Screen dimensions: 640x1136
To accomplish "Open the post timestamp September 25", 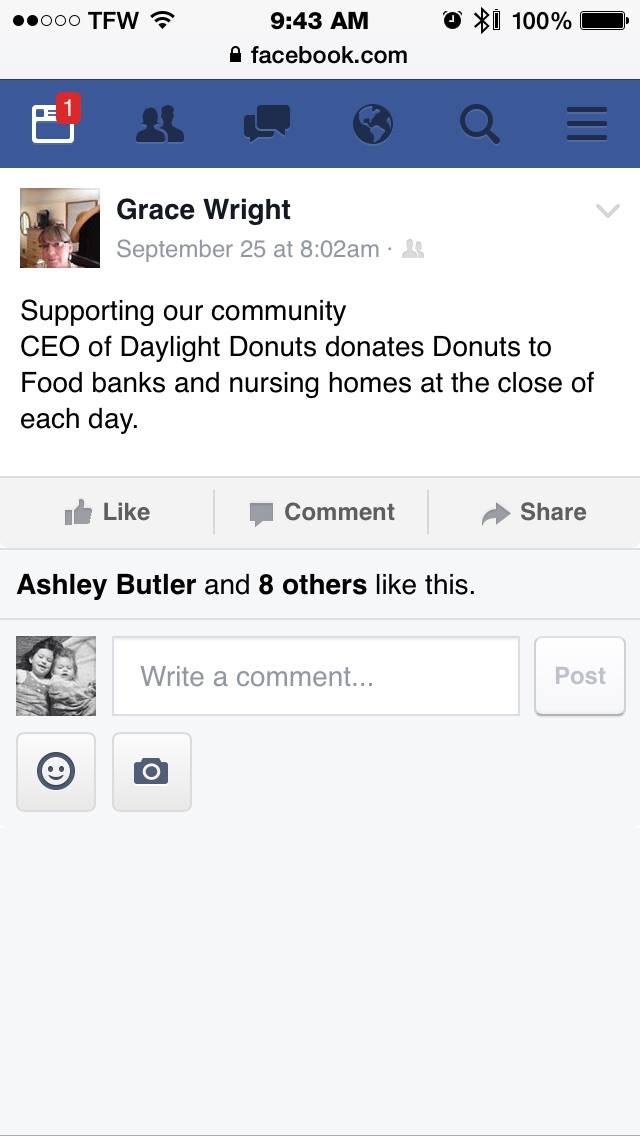I will click(x=247, y=249).
